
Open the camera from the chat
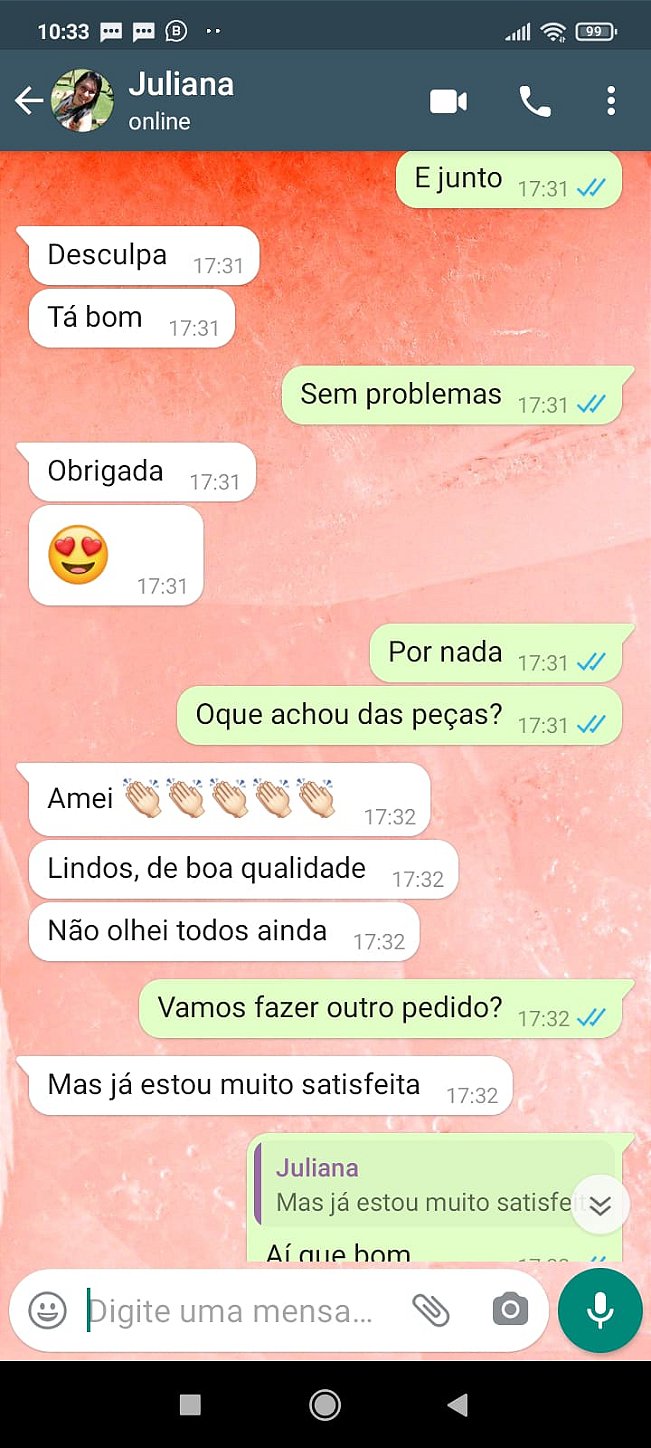[510, 1310]
